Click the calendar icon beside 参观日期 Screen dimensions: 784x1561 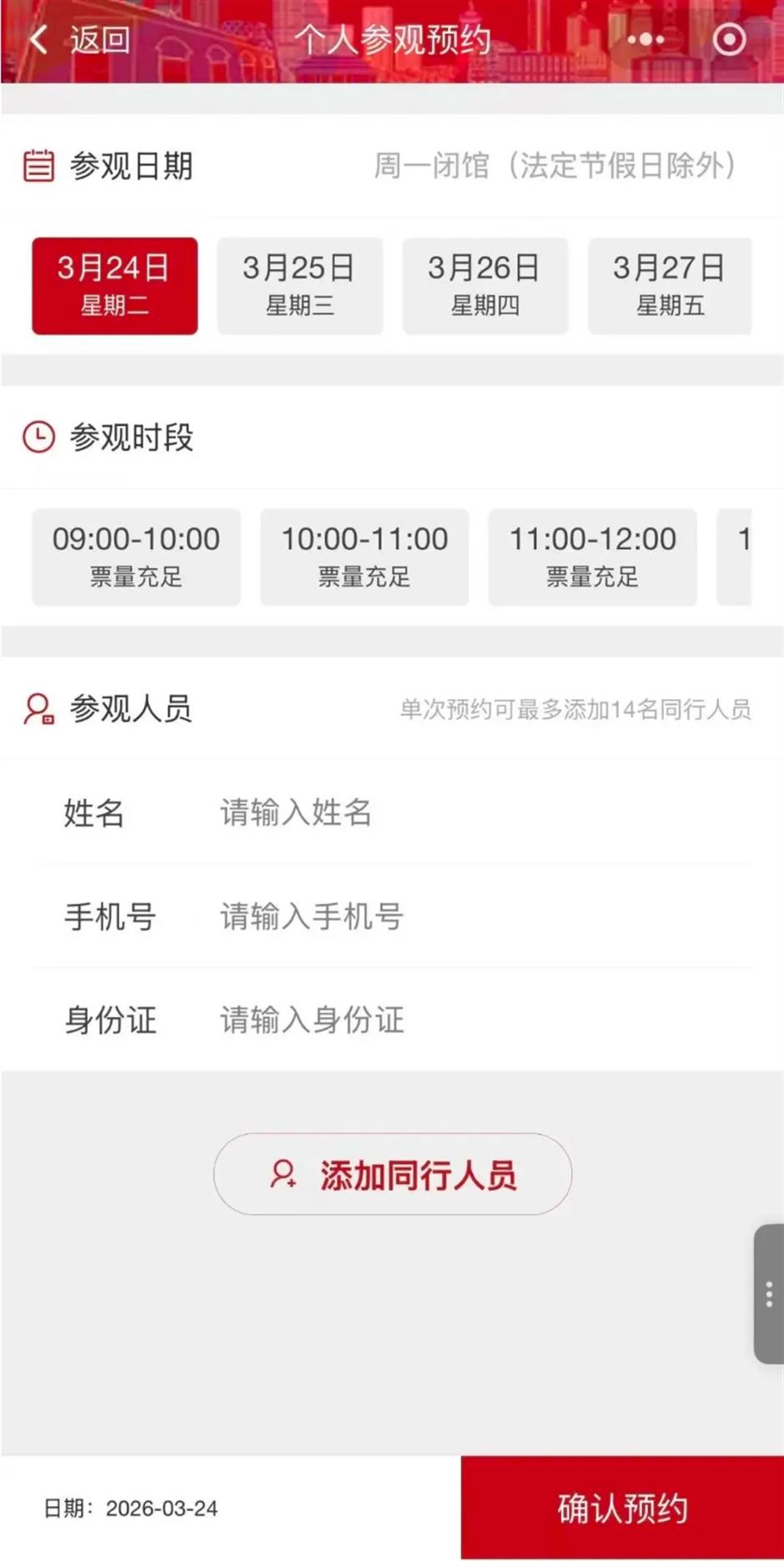coord(39,166)
